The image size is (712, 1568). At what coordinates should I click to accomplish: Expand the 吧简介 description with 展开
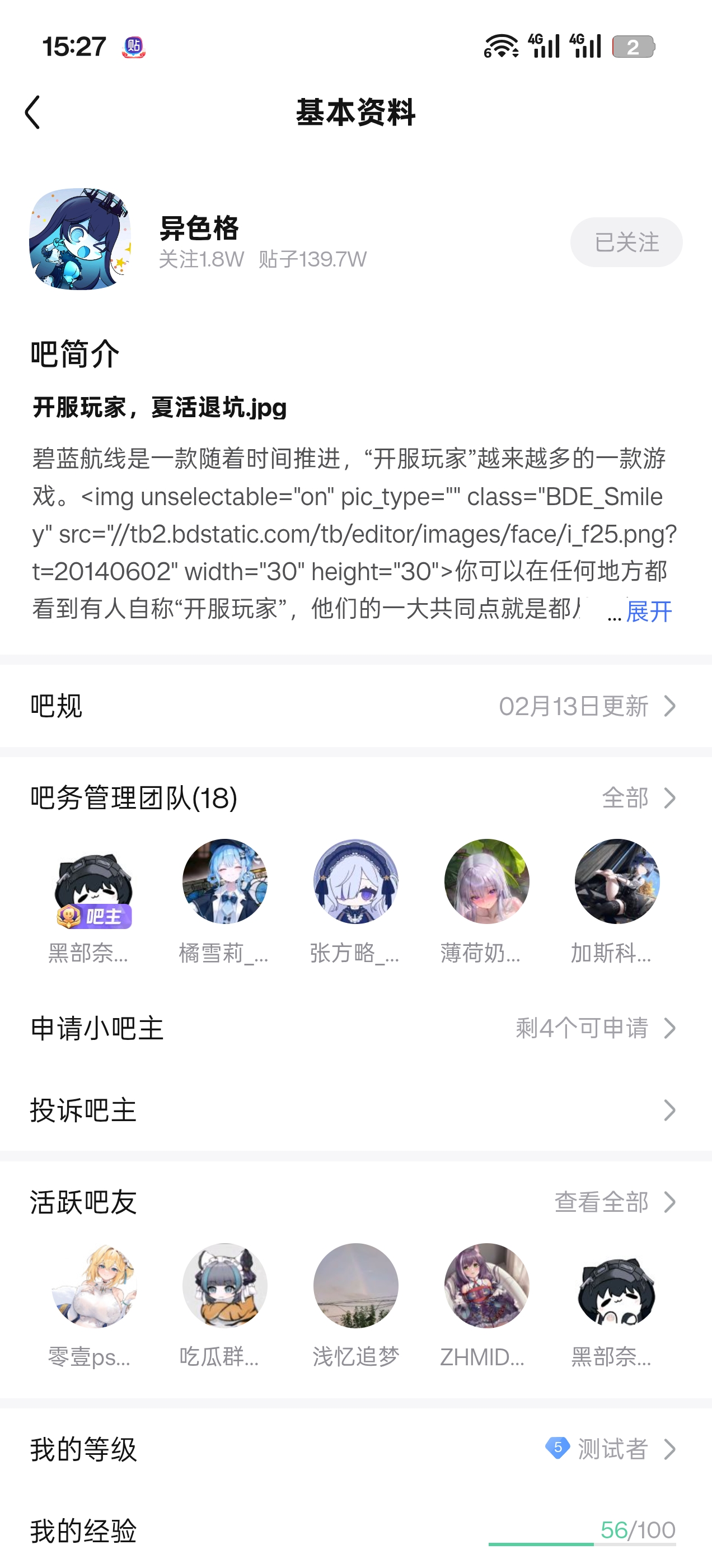tap(649, 611)
